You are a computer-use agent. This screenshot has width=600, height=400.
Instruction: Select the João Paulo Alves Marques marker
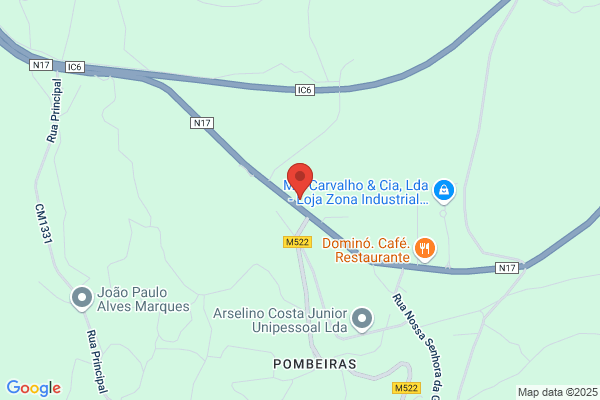82,299
